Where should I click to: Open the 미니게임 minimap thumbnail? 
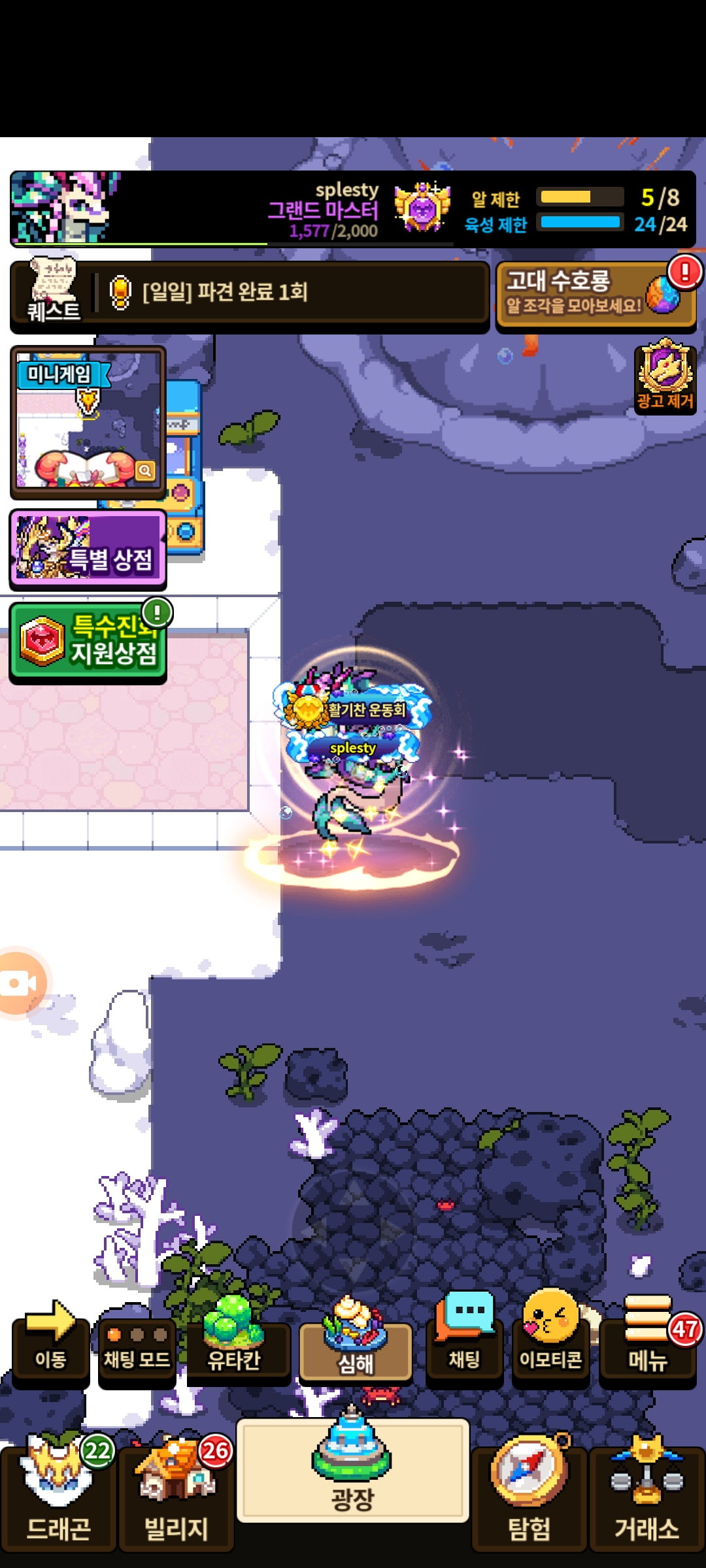88,422
